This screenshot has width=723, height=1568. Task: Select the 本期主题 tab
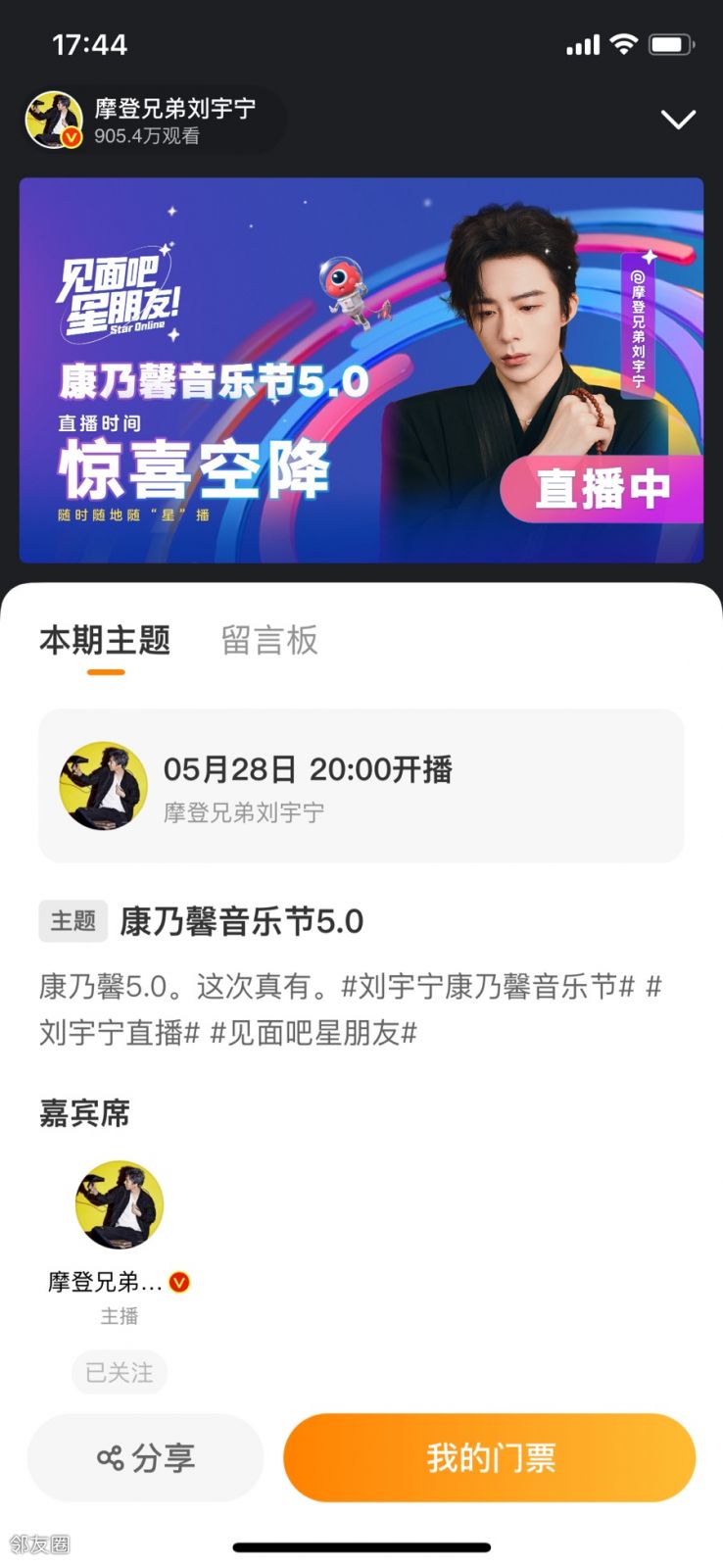105,641
